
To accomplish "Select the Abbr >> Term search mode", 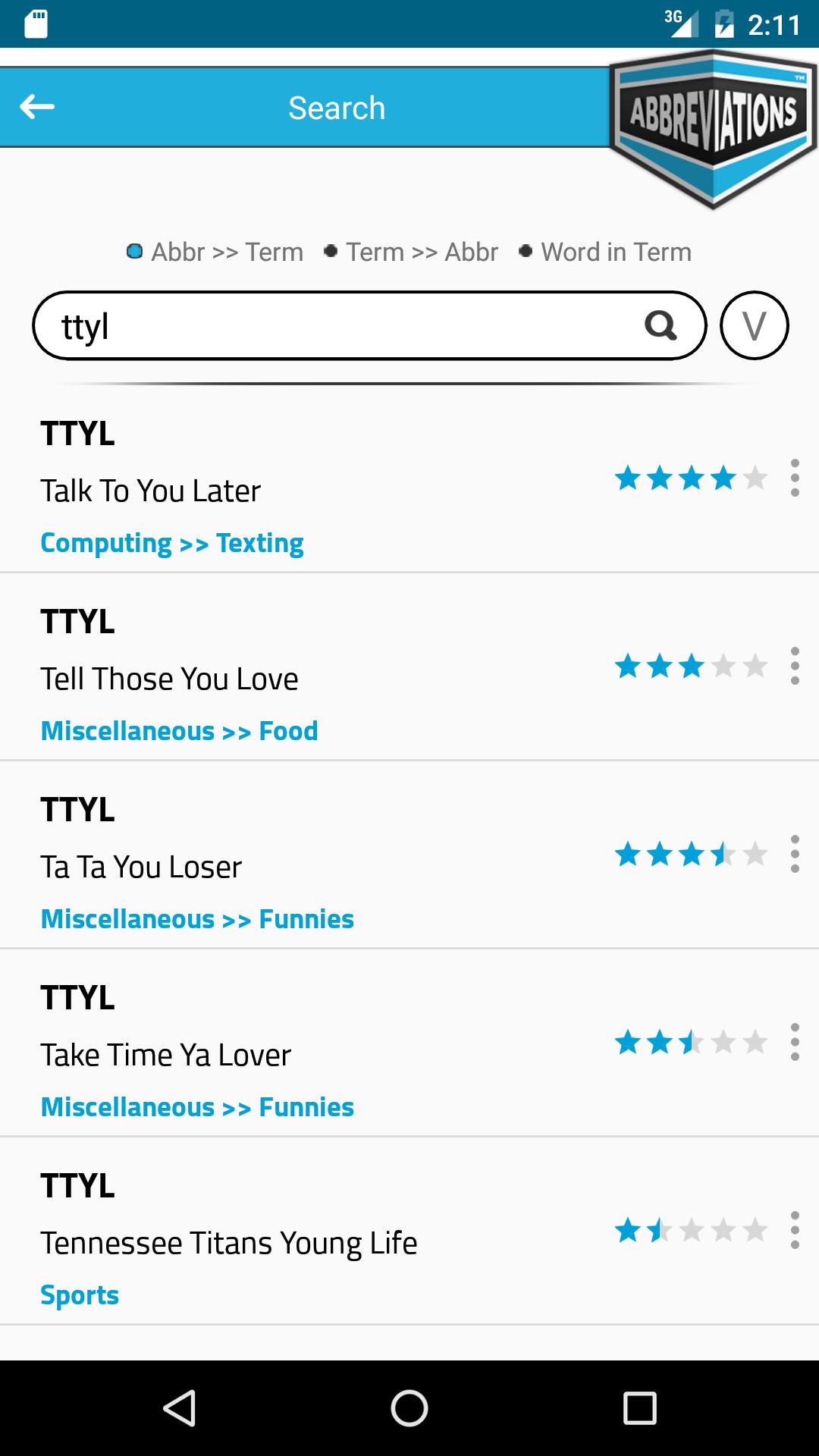I will tap(215, 252).
